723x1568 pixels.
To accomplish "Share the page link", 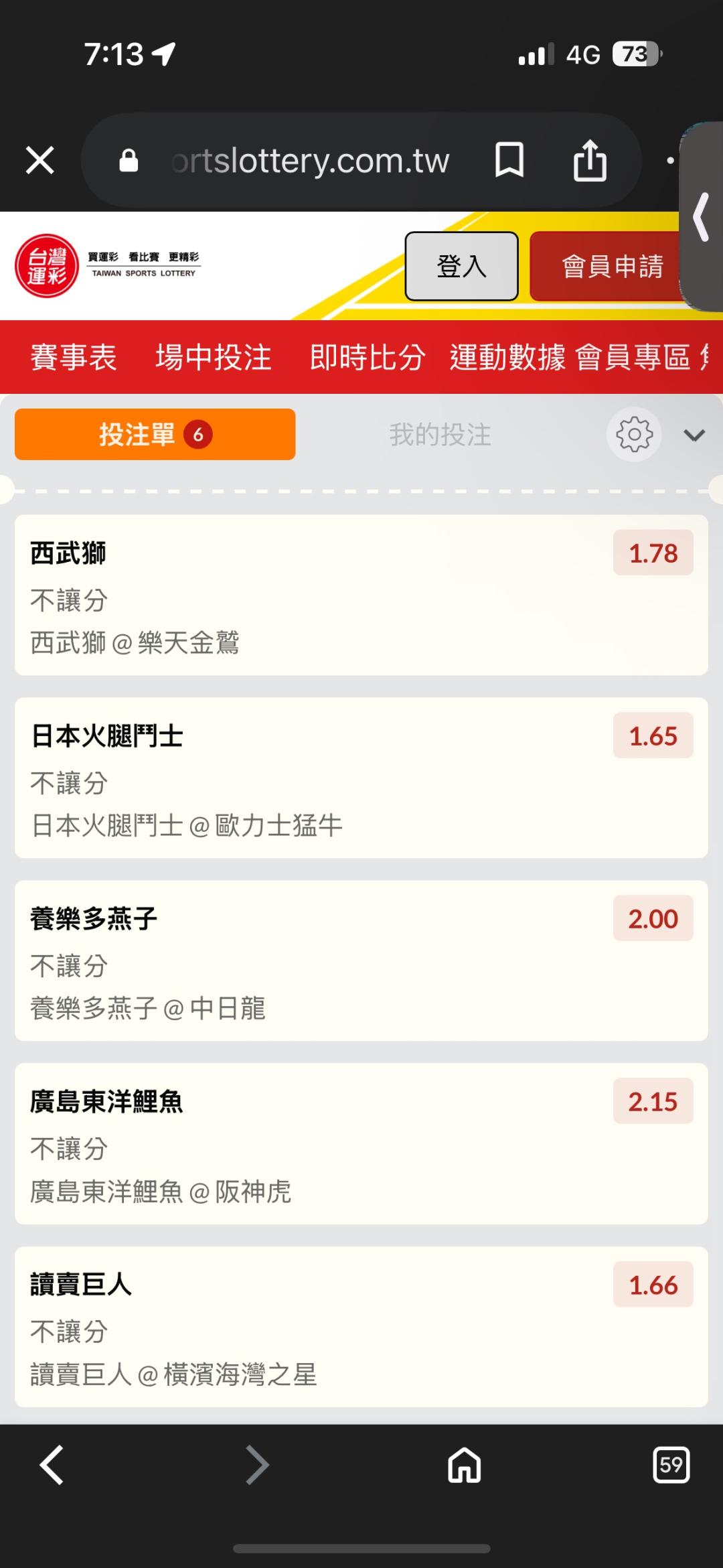I will [590, 161].
